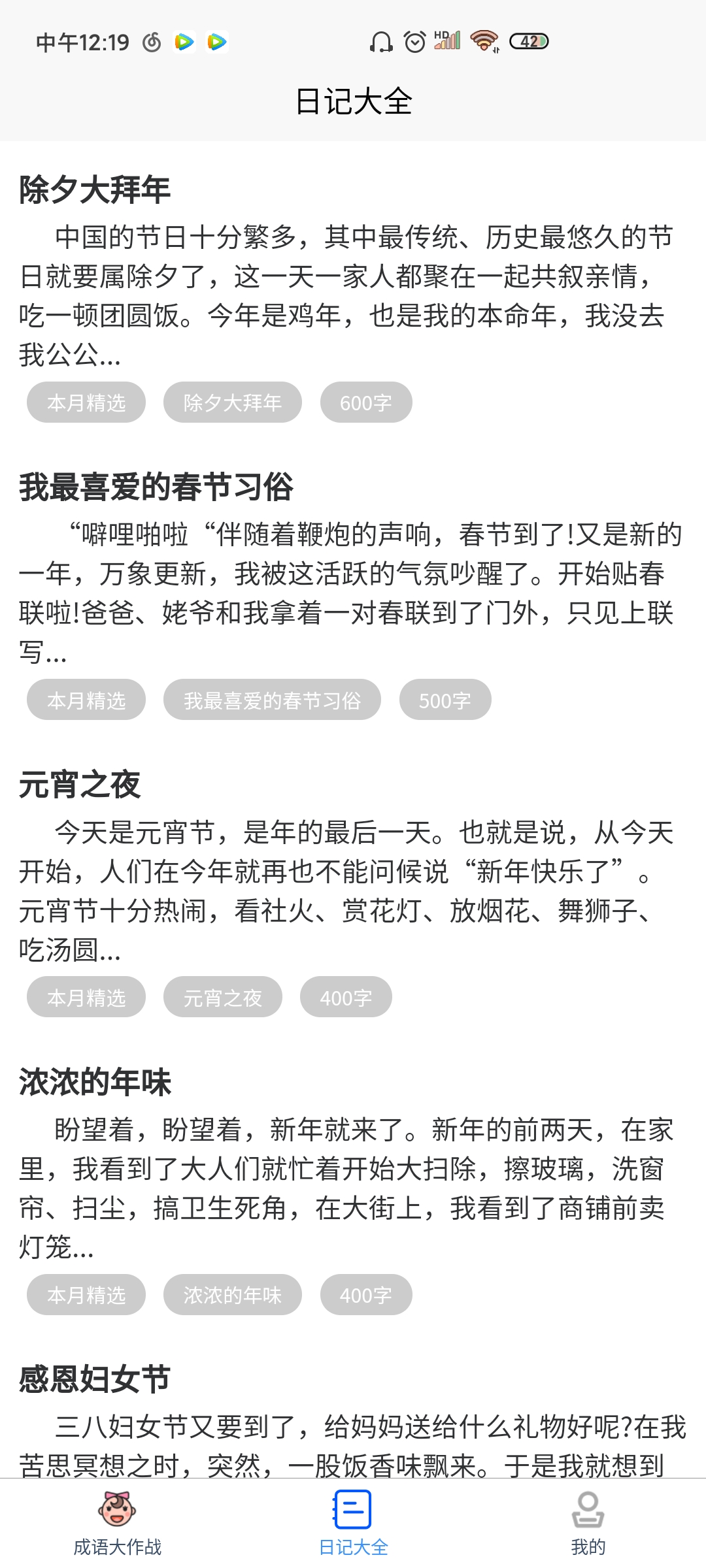Tap the 600字 chip
The width and height of the screenshot is (706, 1568).
coord(365,402)
